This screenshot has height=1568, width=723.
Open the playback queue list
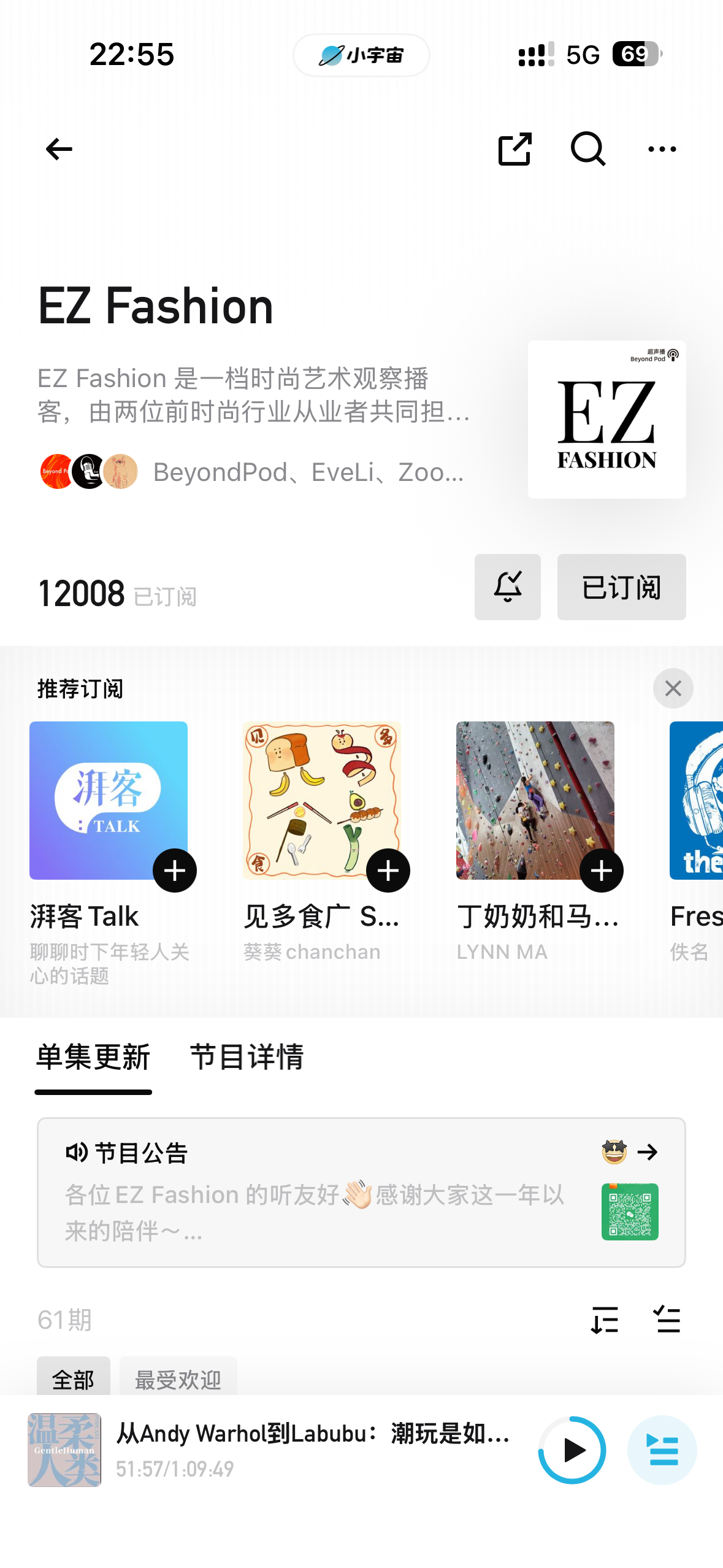coord(662,1450)
